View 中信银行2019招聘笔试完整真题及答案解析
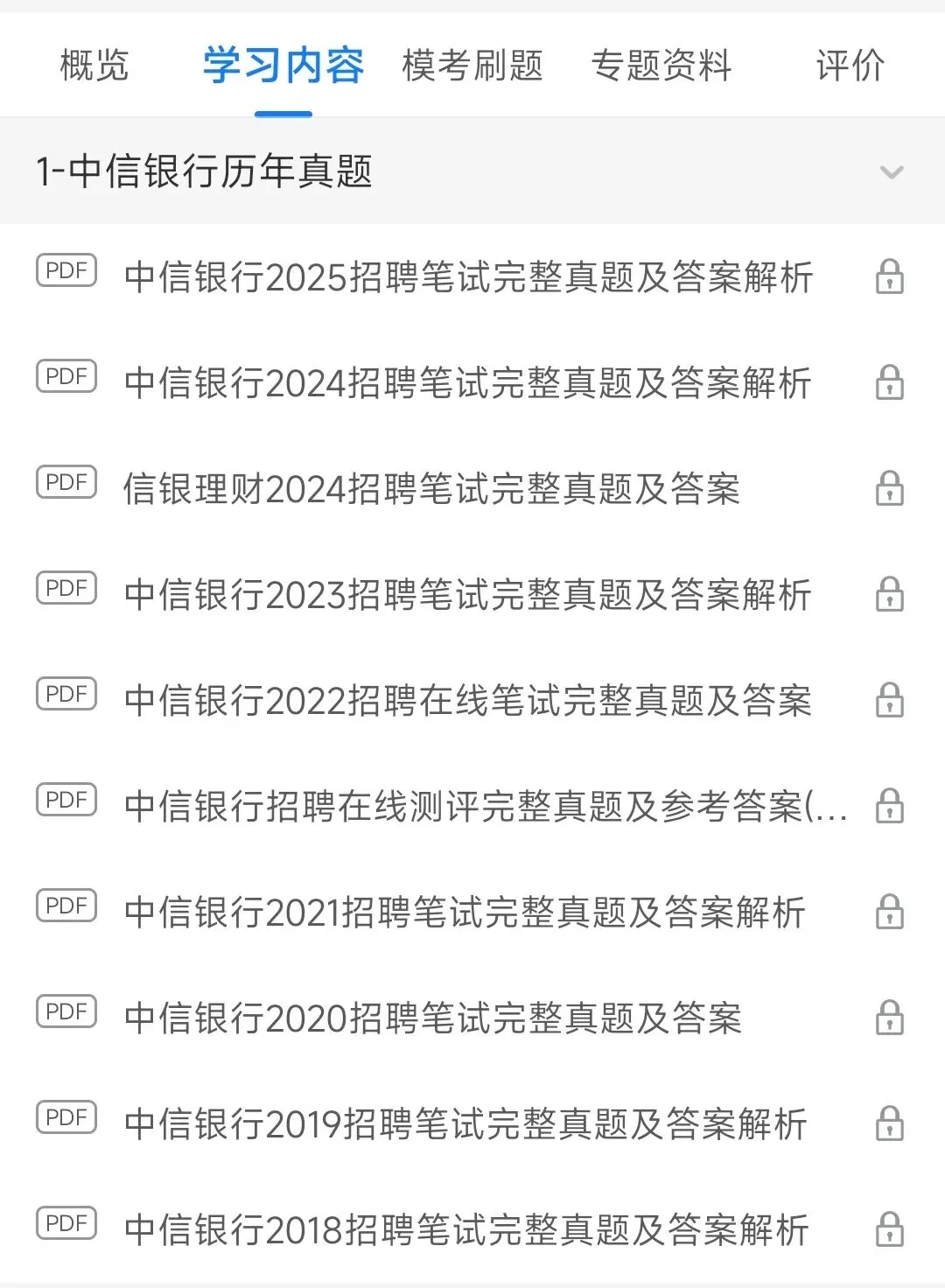 [465, 1124]
